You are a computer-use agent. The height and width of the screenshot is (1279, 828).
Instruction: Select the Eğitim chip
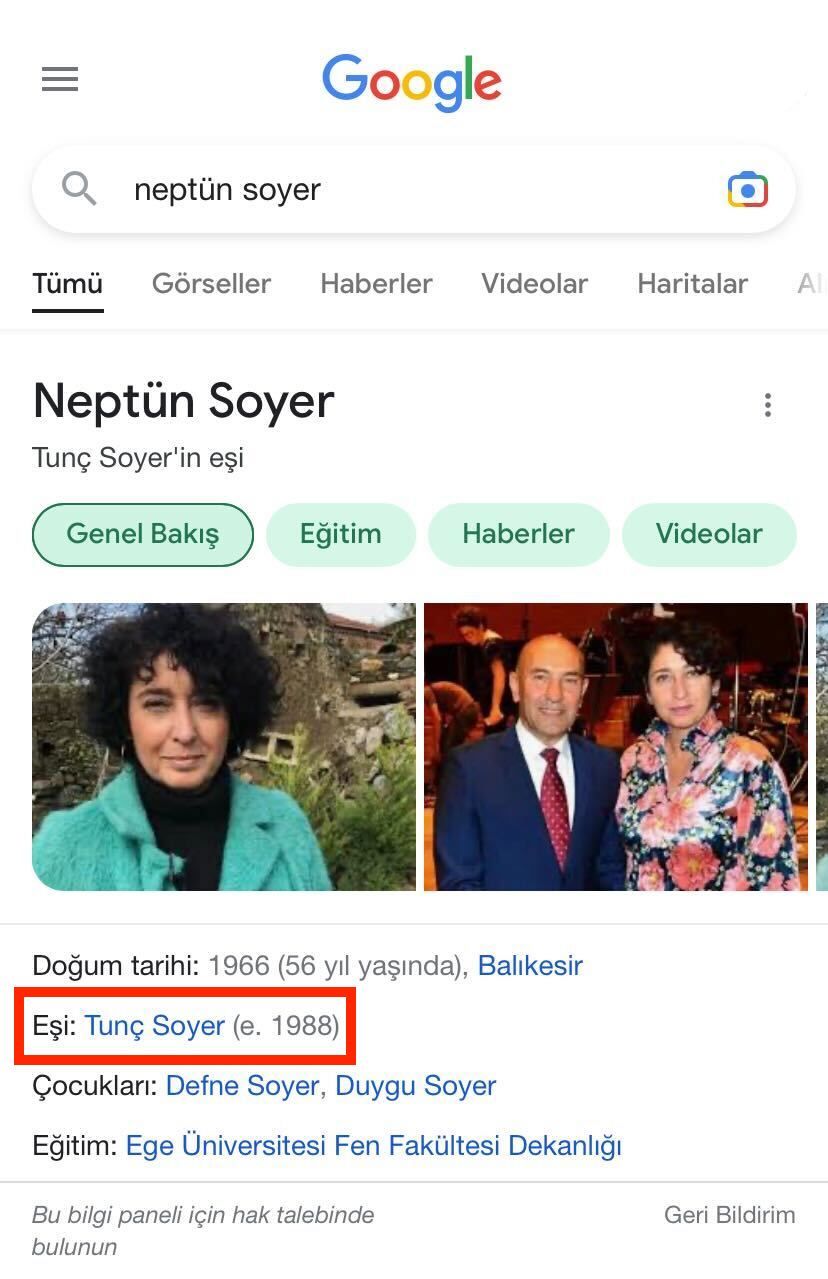[x=340, y=534]
